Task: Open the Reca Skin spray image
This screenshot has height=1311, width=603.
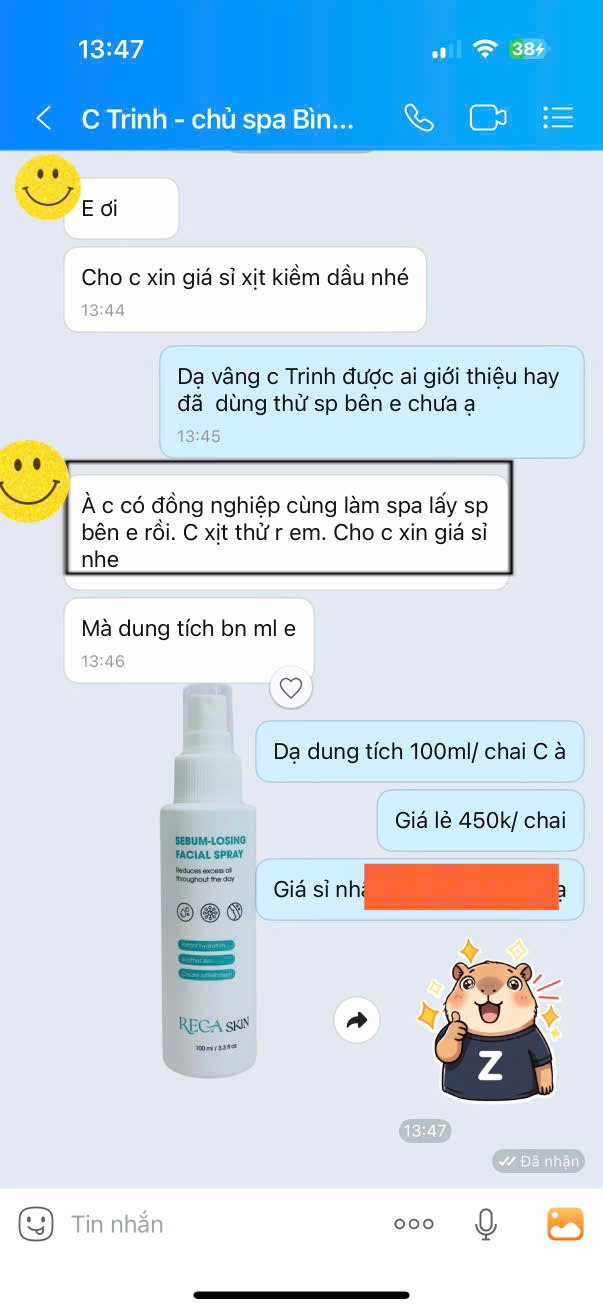Action: (x=205, y=880)
